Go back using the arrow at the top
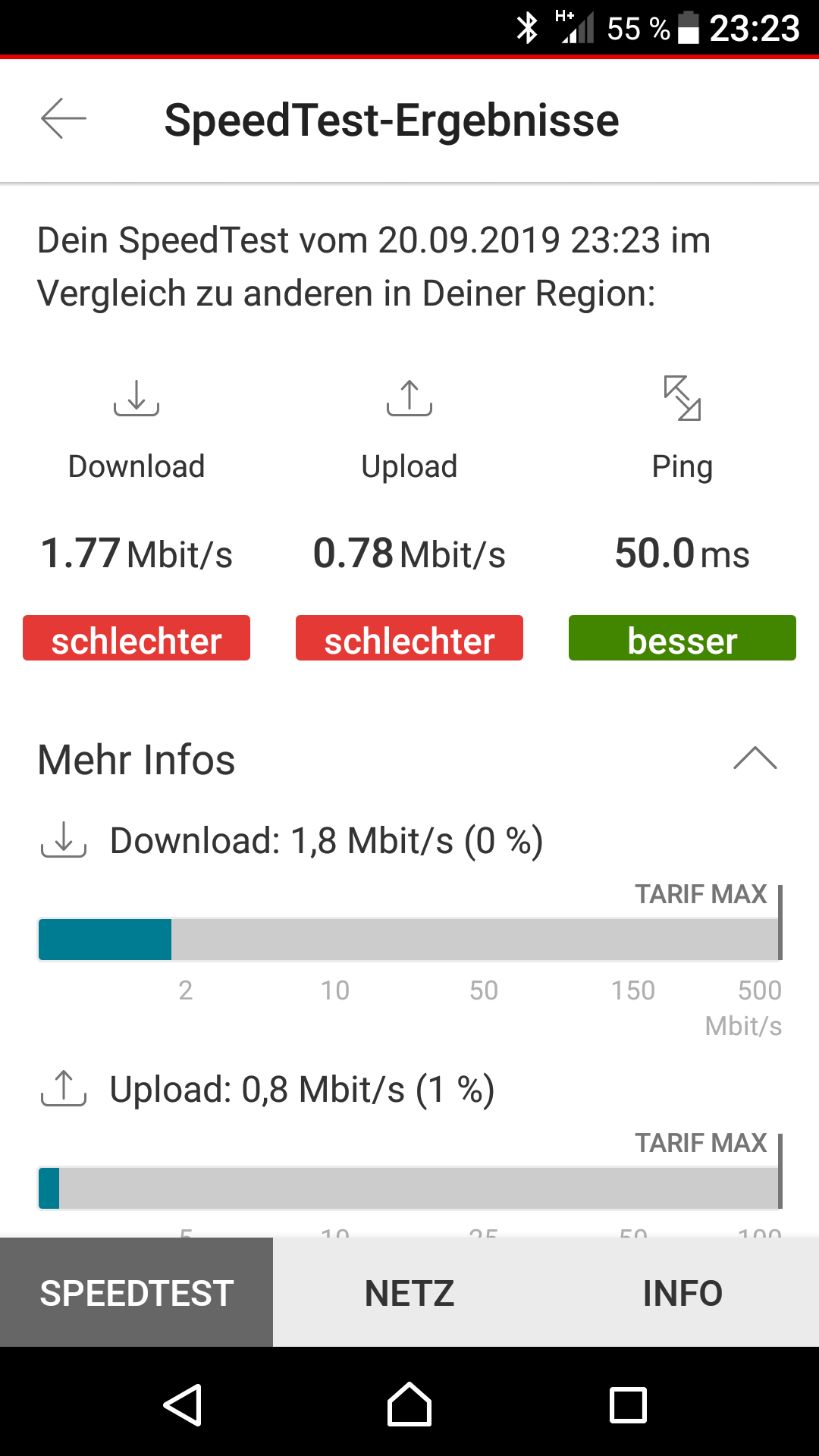The image size is (819, 1456). tap(64, 120)
